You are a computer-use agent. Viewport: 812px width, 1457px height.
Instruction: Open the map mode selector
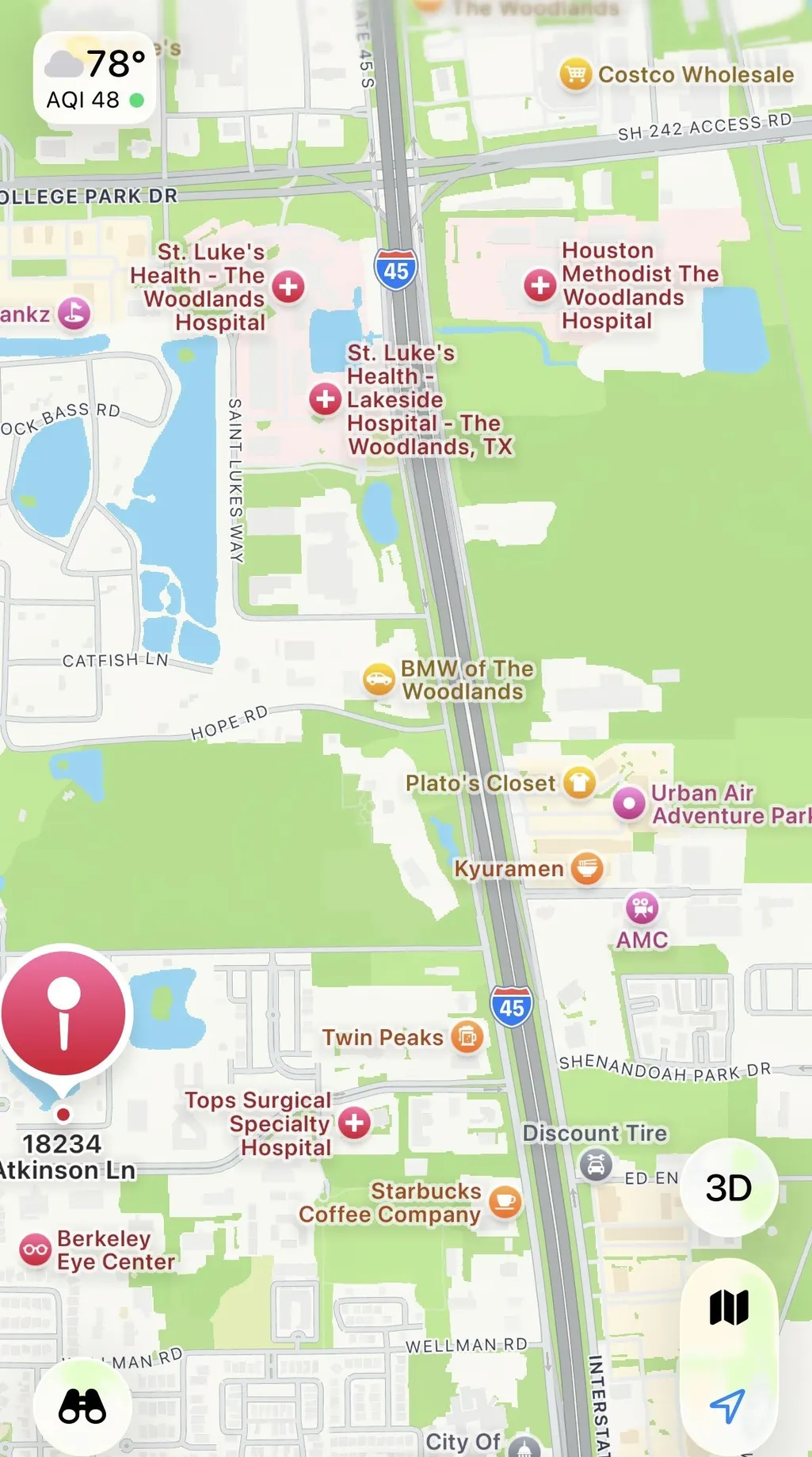click(x=729, y=1307)
